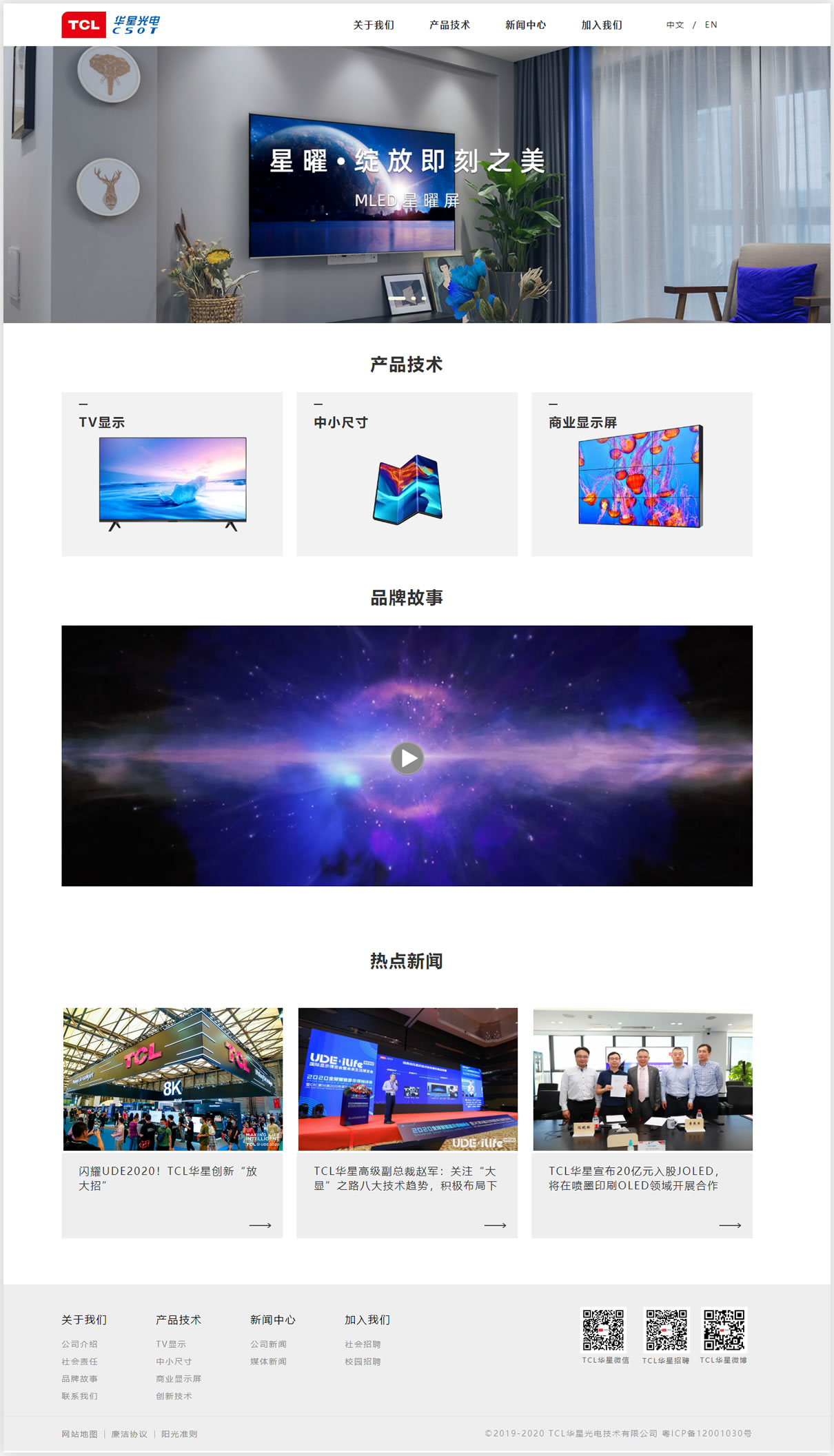Go to 新闻中心 in the top navigation
This screenshot has width=834, height=1456.
pos(525,25)
